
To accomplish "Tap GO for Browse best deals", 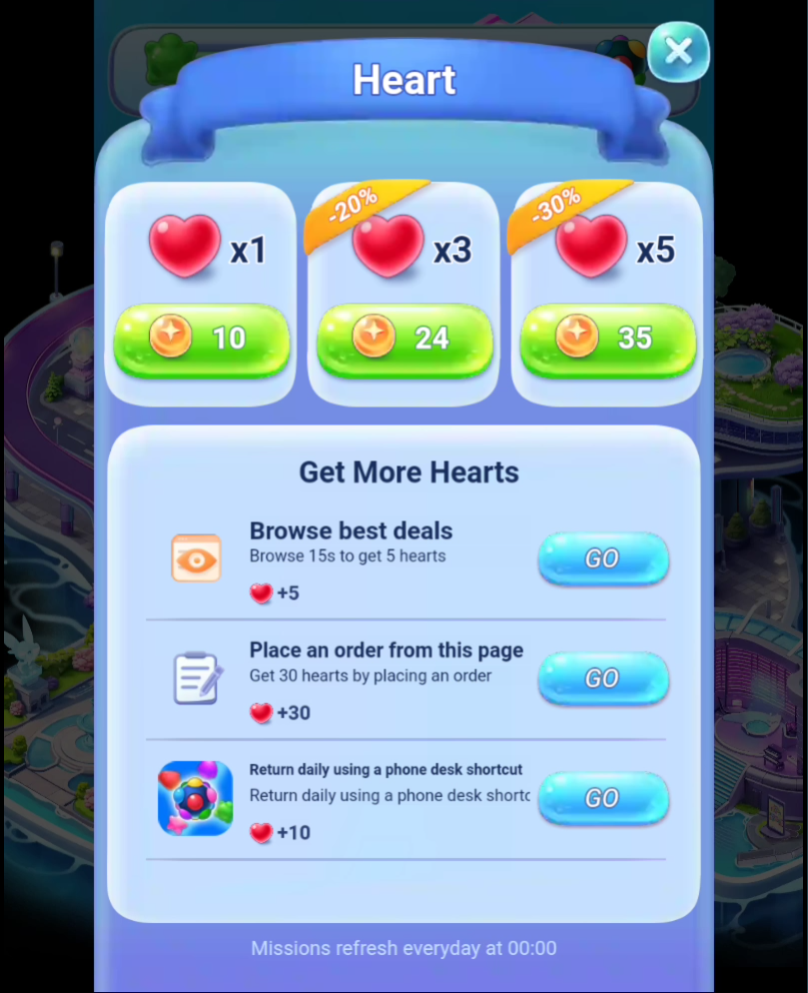I will pos(602,558).
